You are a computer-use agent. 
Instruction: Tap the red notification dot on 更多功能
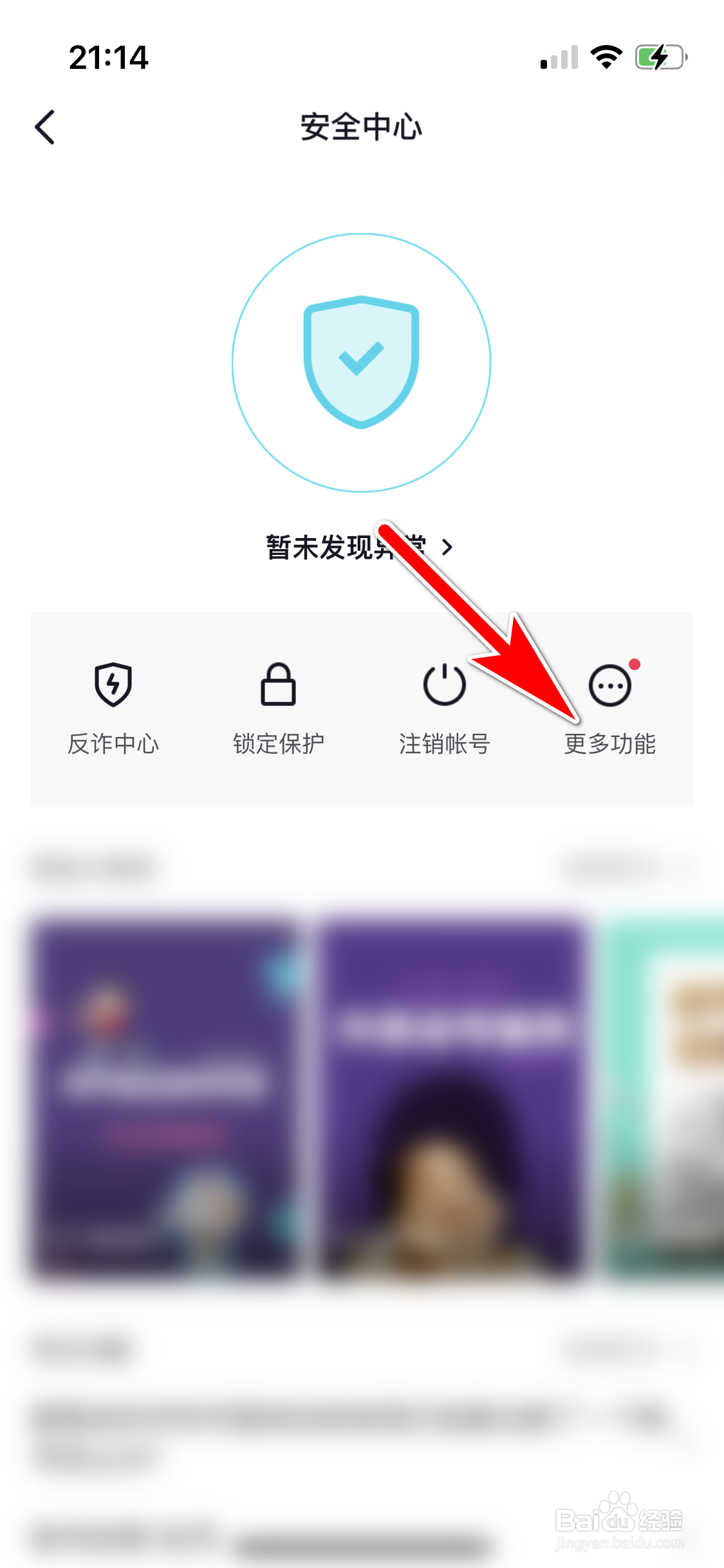635,664
